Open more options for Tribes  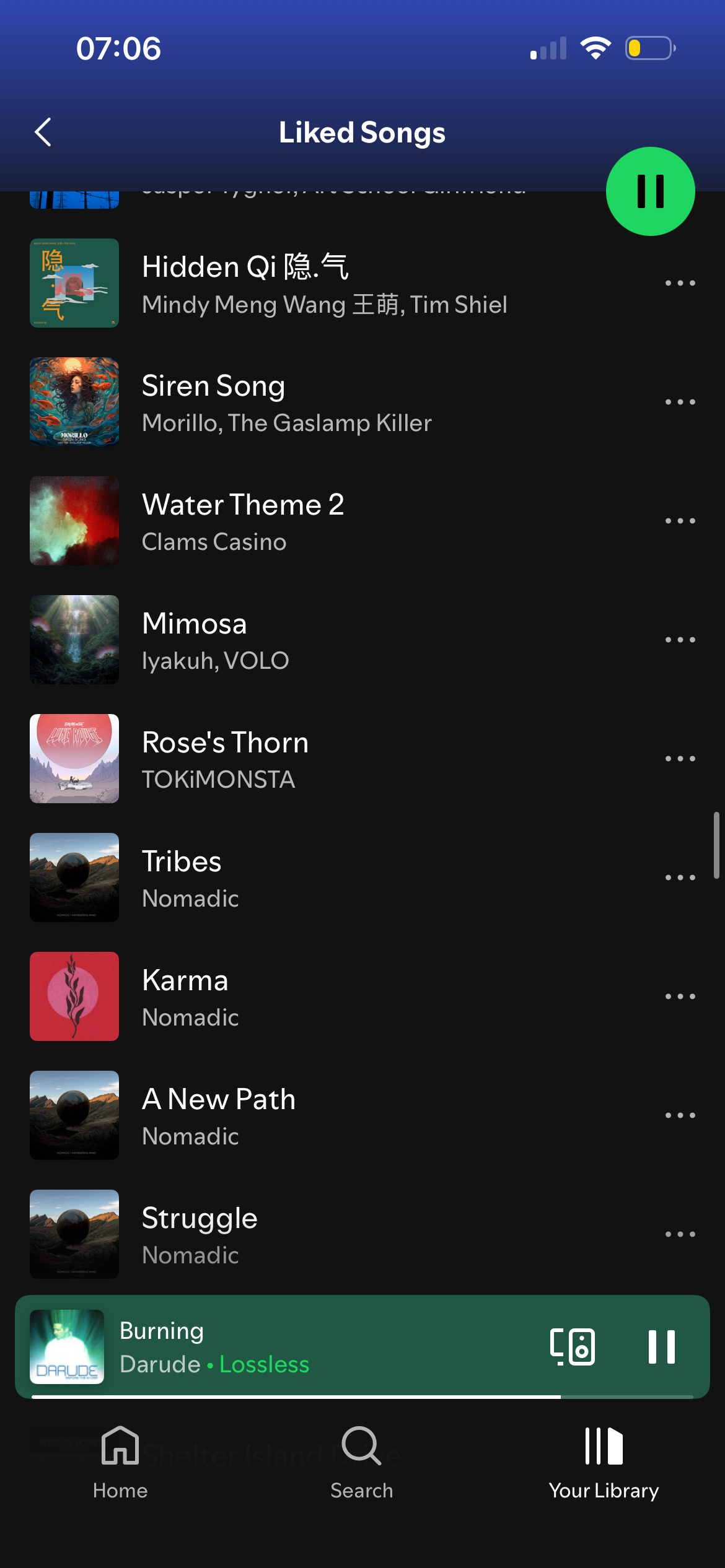coord(680,878)
